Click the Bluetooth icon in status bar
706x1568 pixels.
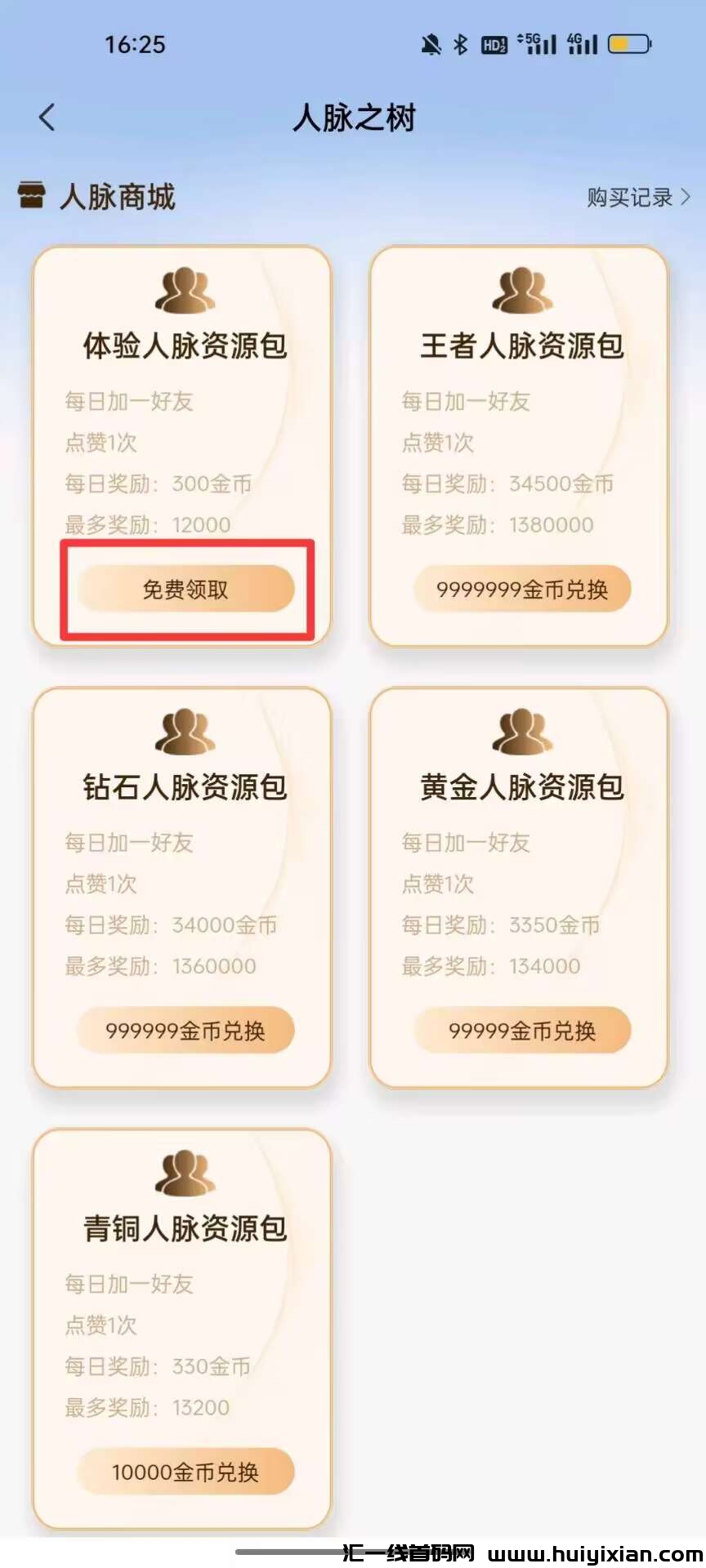click(x=460, y=45)
